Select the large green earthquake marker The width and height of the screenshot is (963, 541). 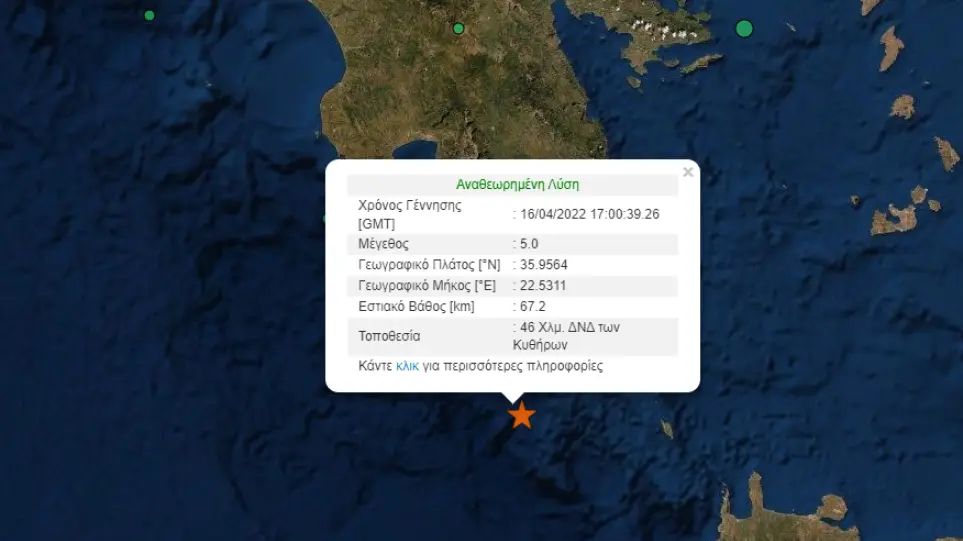point(743,28)
